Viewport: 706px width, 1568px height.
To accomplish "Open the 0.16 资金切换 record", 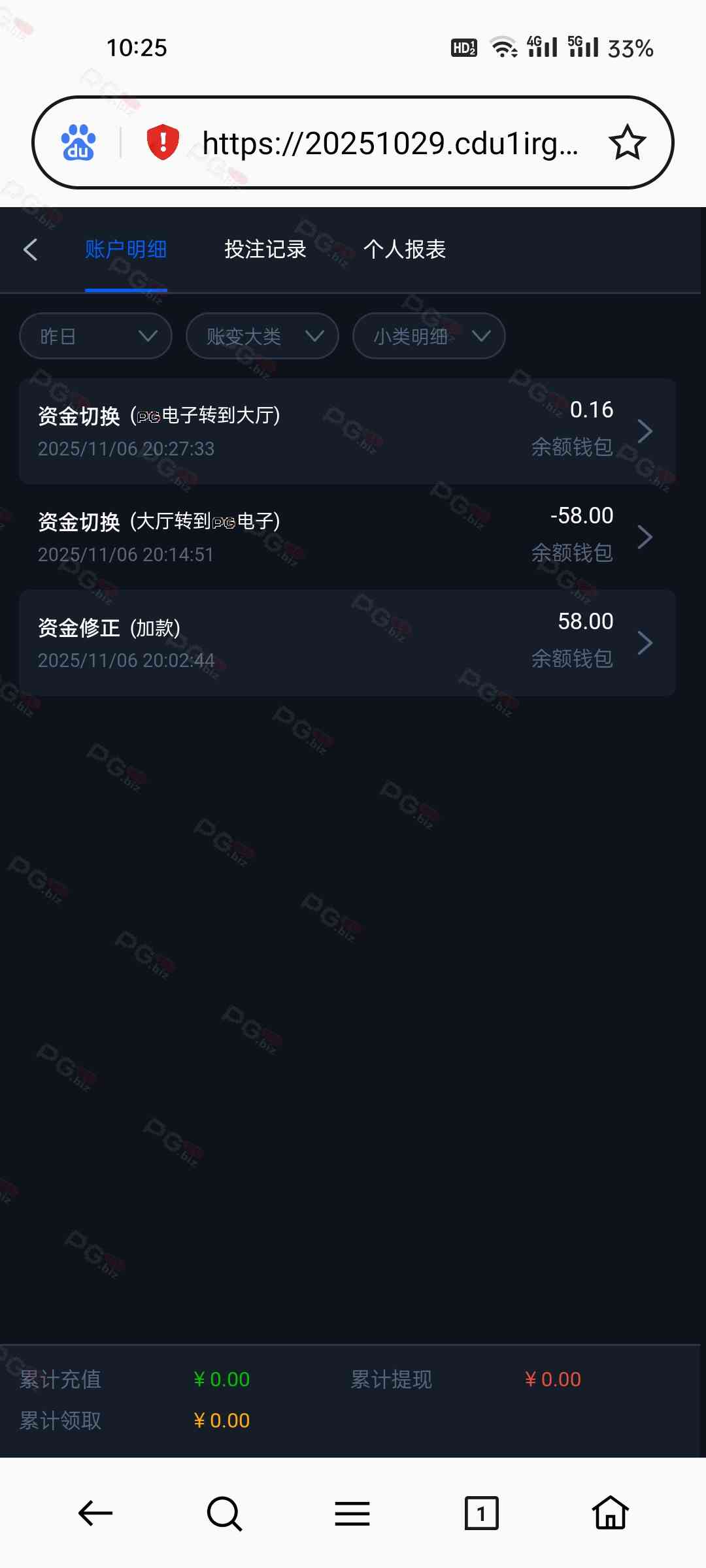I will 346,431.
